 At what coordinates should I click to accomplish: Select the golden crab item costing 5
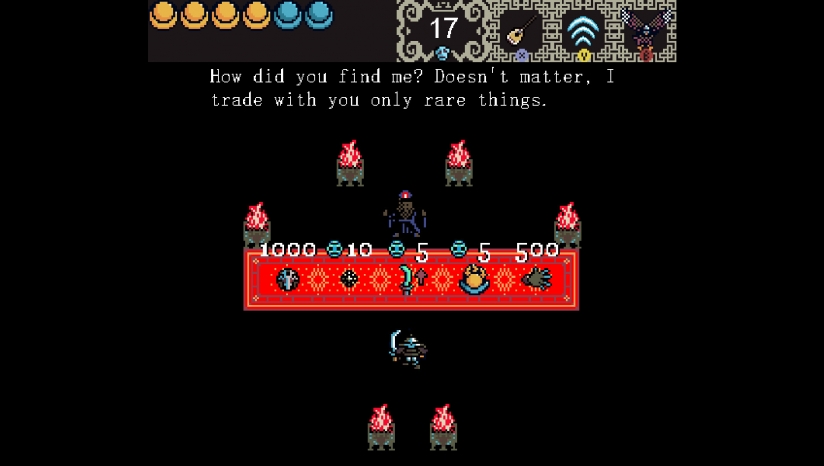474,280
